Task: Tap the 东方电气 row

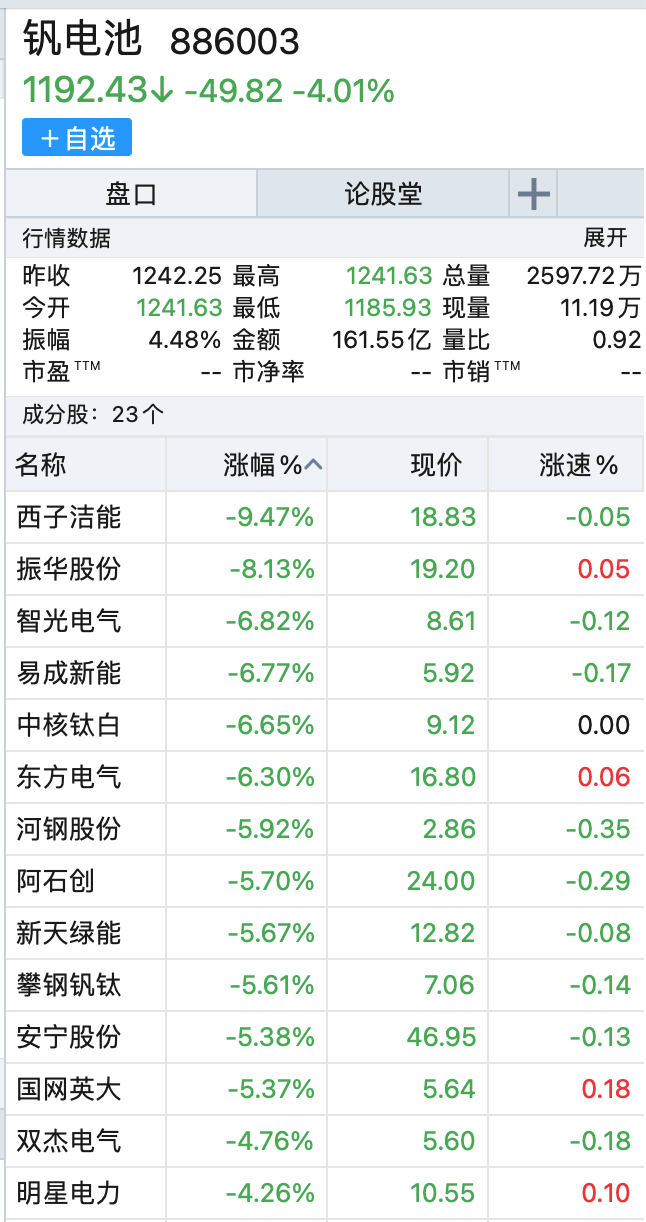Action: coord(69,777)
